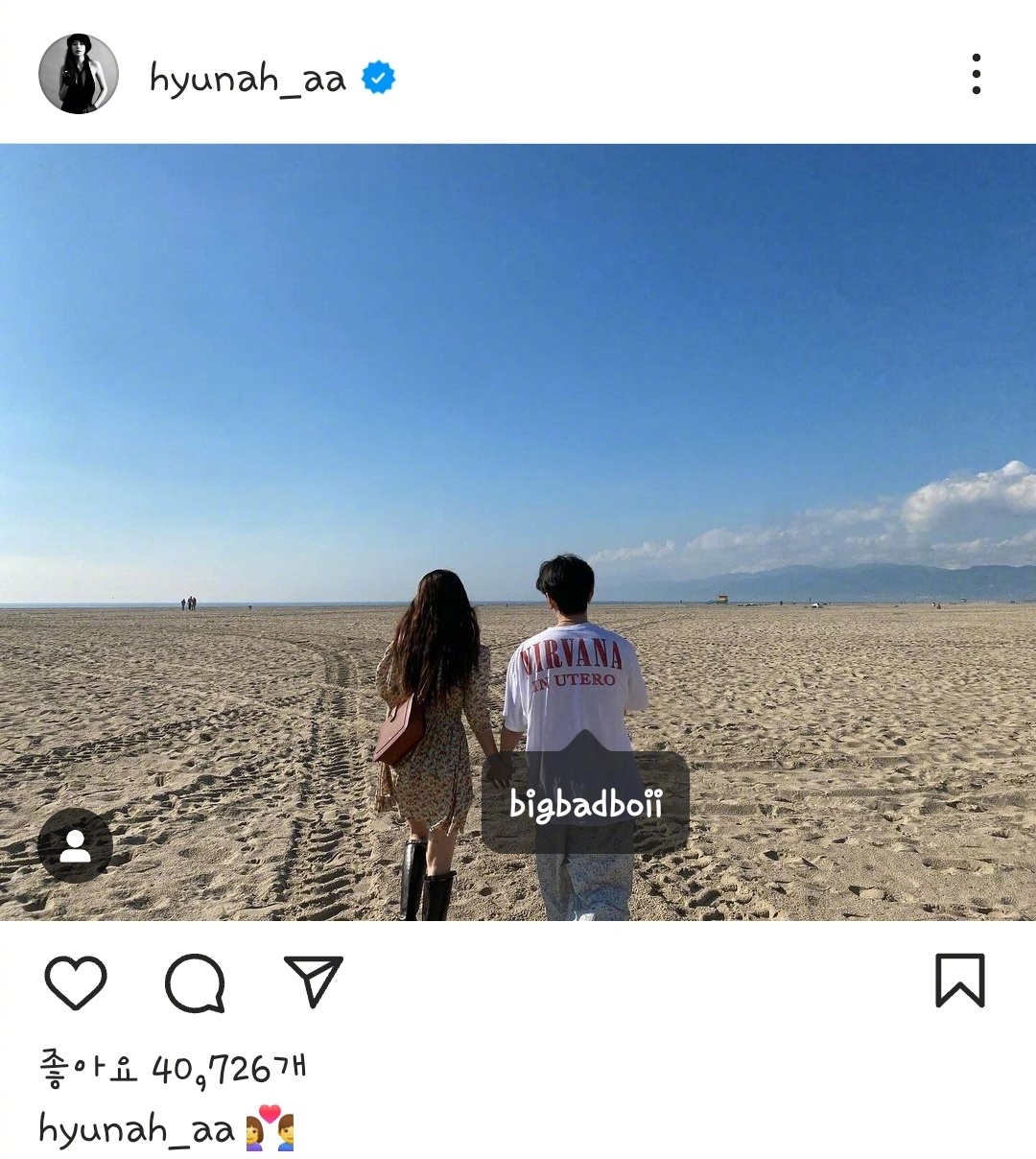This screenshot has height=1159, width=1036.
Task: Open comments with the speech bubble icon
Action: [195, 982]
